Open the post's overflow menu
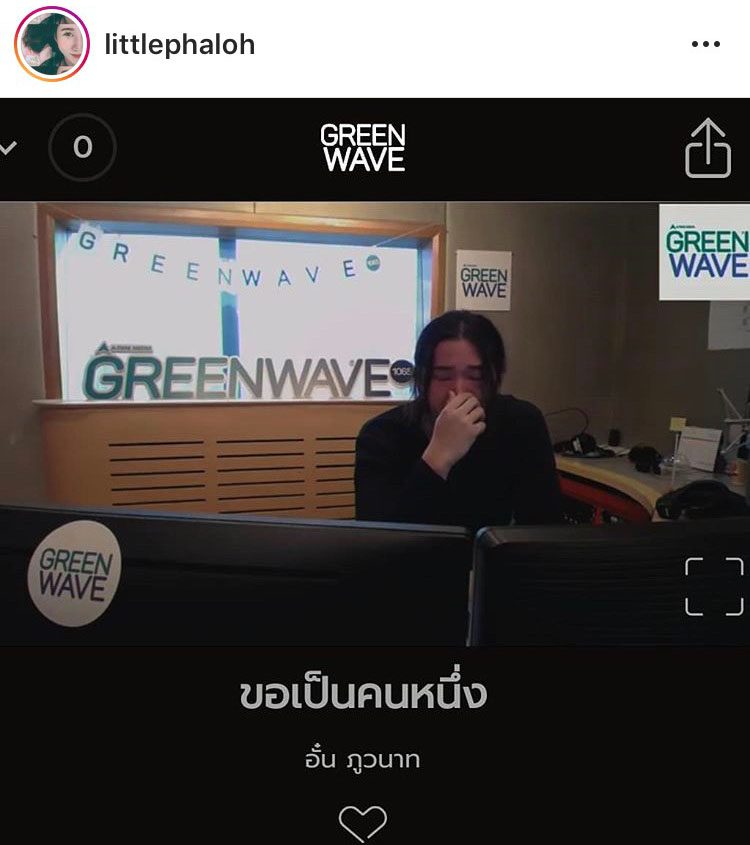This screenshot has width=750, height=845. (x=705, y=45)
